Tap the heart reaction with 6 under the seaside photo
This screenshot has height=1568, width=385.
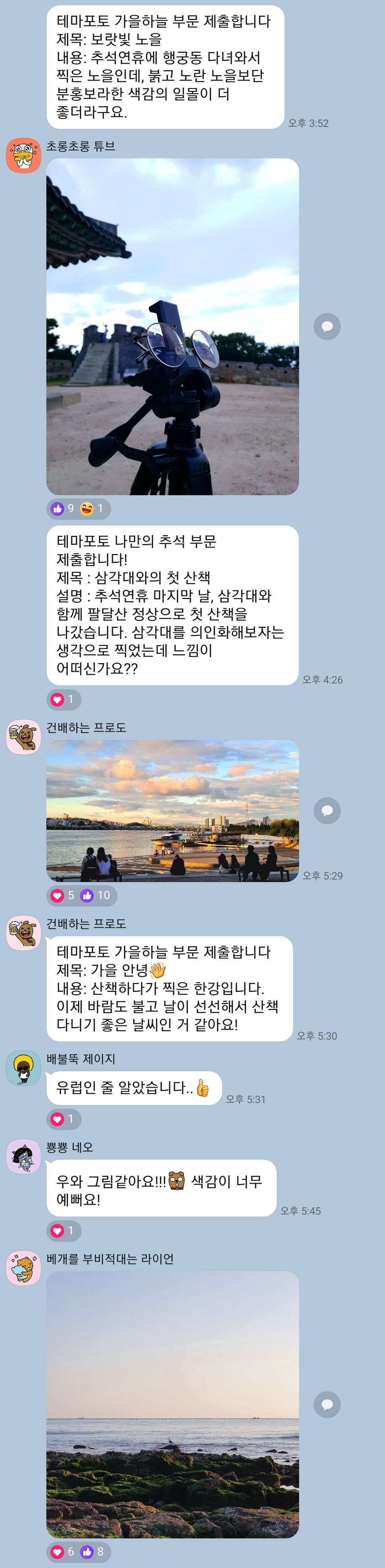coord(63,1552)
